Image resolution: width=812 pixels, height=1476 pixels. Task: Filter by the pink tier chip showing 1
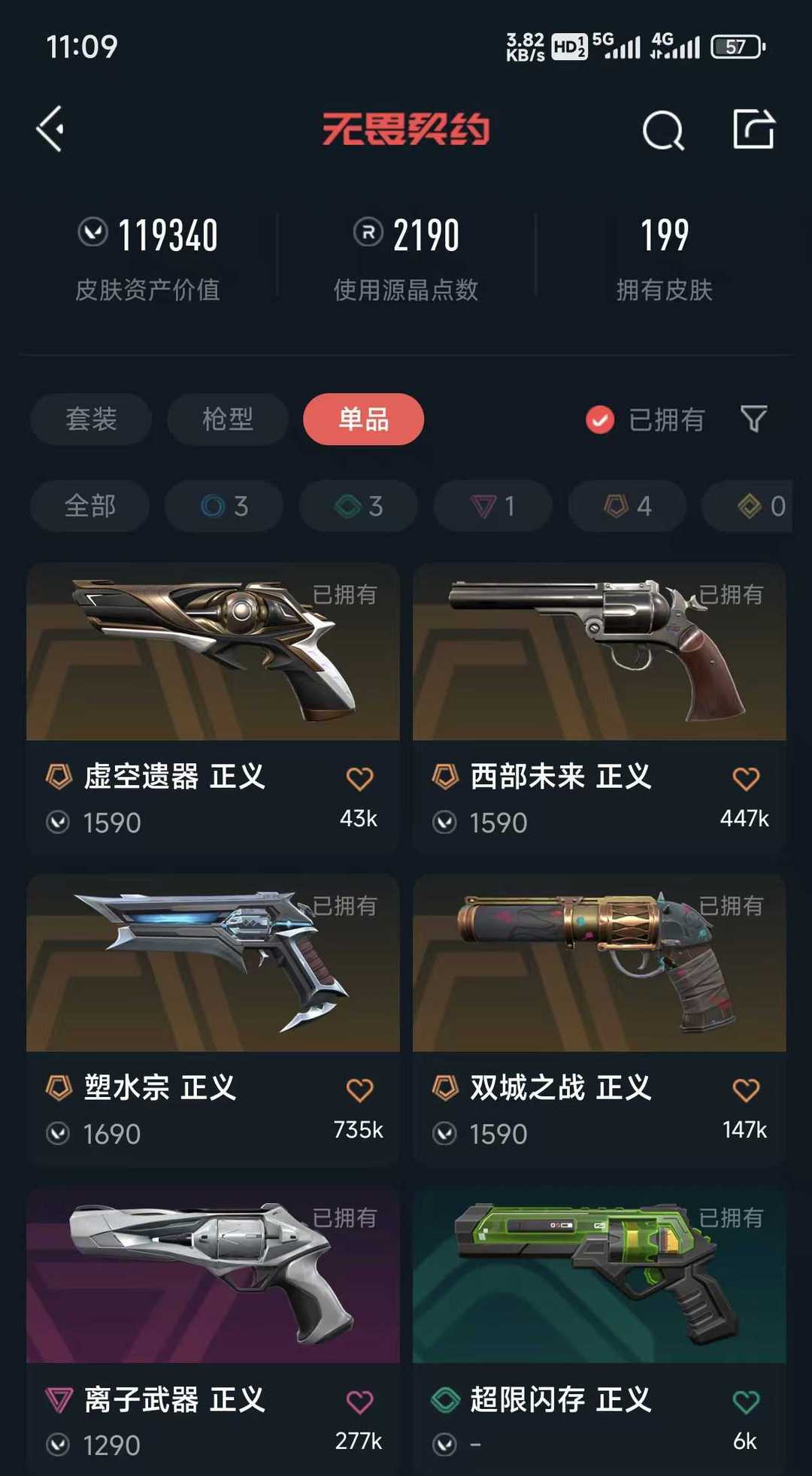click(493, 506)
